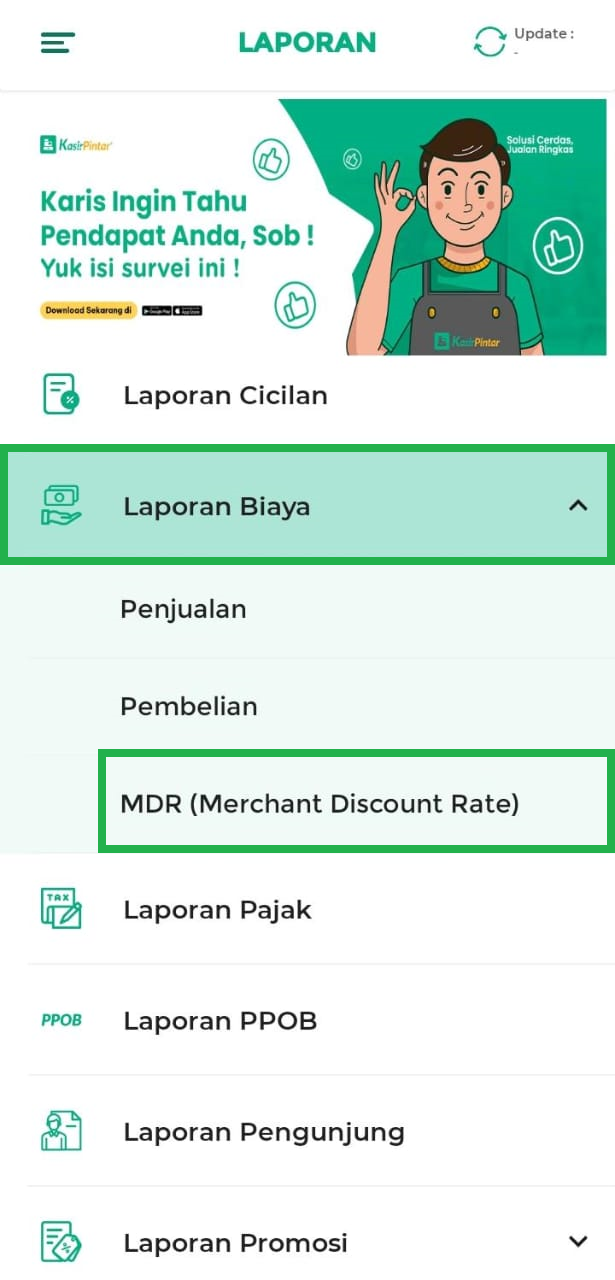Open the hamburger drawer menu
This screenshot has height=1280, width=615.
click(x=58, y=43)
